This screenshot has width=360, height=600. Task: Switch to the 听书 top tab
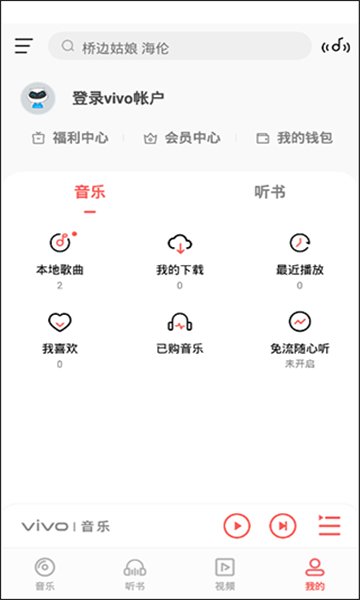[x=270, y=192]
